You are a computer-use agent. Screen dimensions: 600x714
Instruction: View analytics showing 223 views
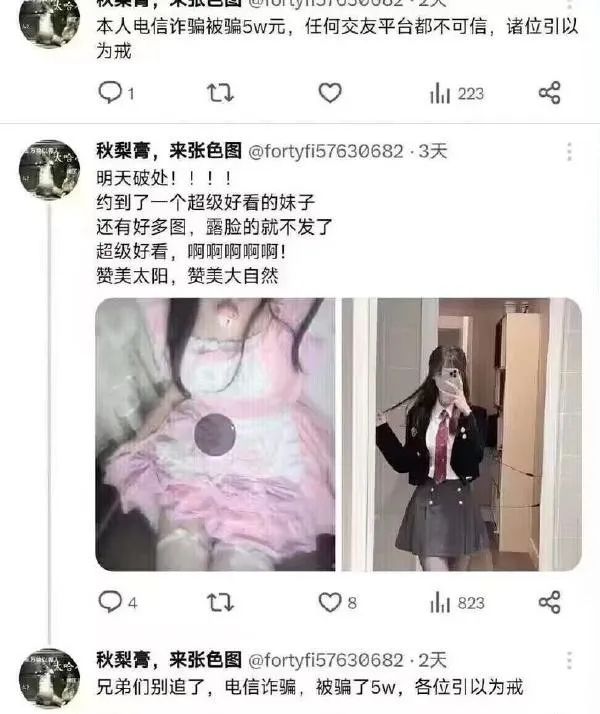(x=456, y=93)
